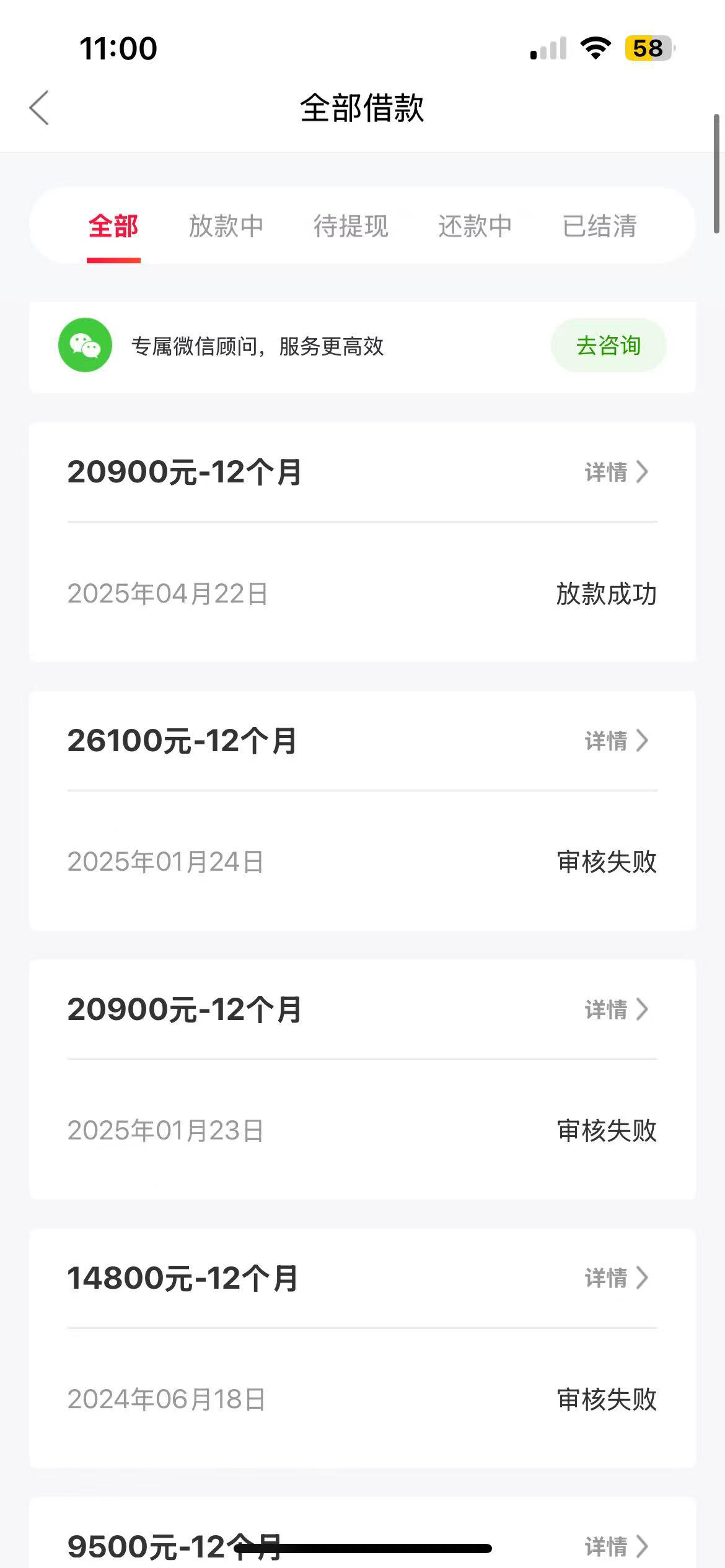The width and height of the screenshot is (725, 1568).
Task: View 详情 of the 2025年01月23日 loan
Action: [x=617, y=1009]
